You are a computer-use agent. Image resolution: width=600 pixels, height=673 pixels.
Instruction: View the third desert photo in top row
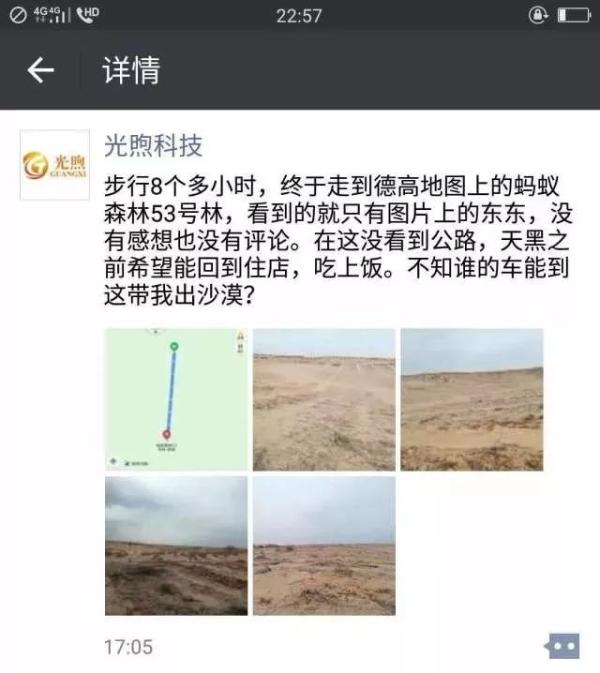click(x=472, y=399)
